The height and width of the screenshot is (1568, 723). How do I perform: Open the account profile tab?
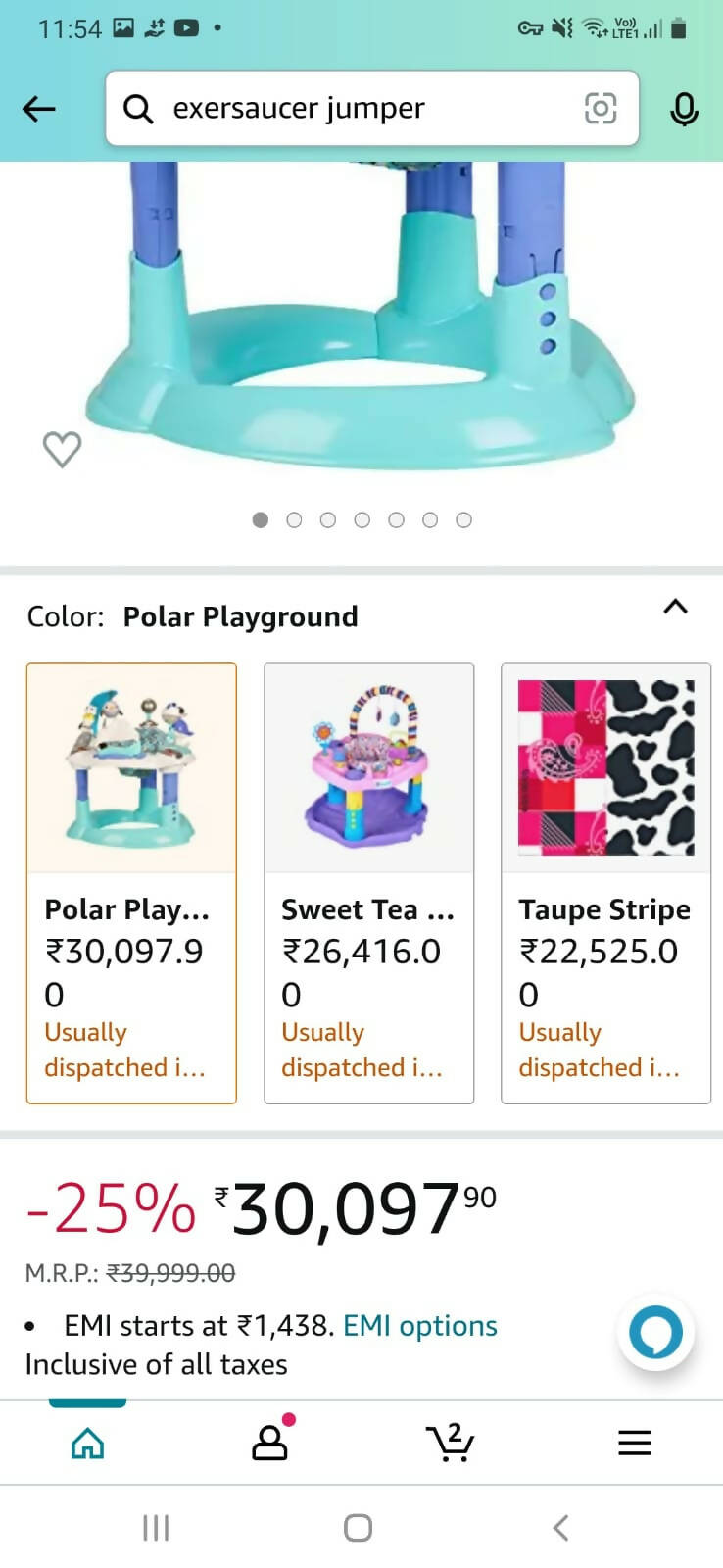[270, 1442]
